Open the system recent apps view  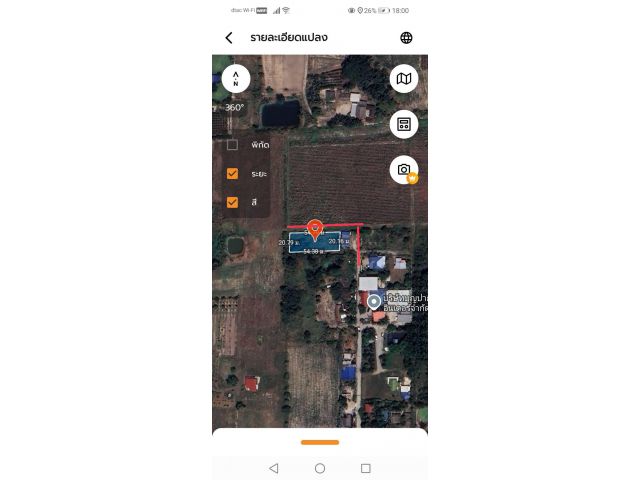coord(366,468)
